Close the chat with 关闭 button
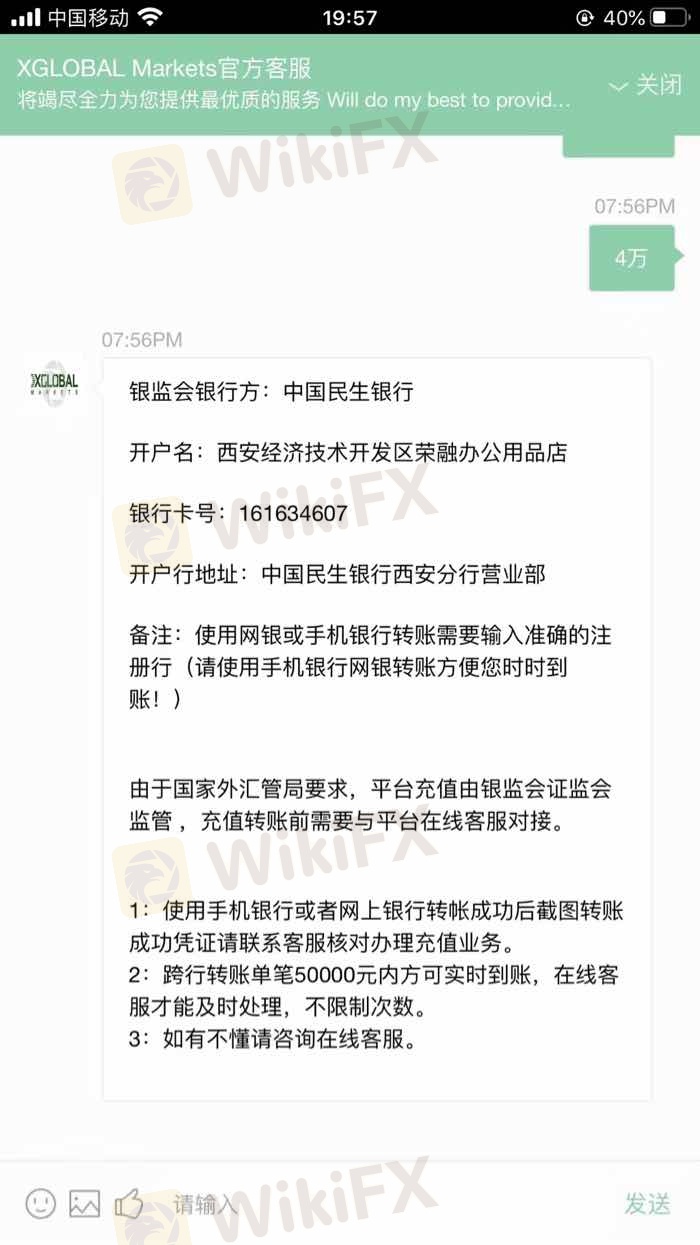The width and height of the screenshot is (700, 1245). pos(646,84)
